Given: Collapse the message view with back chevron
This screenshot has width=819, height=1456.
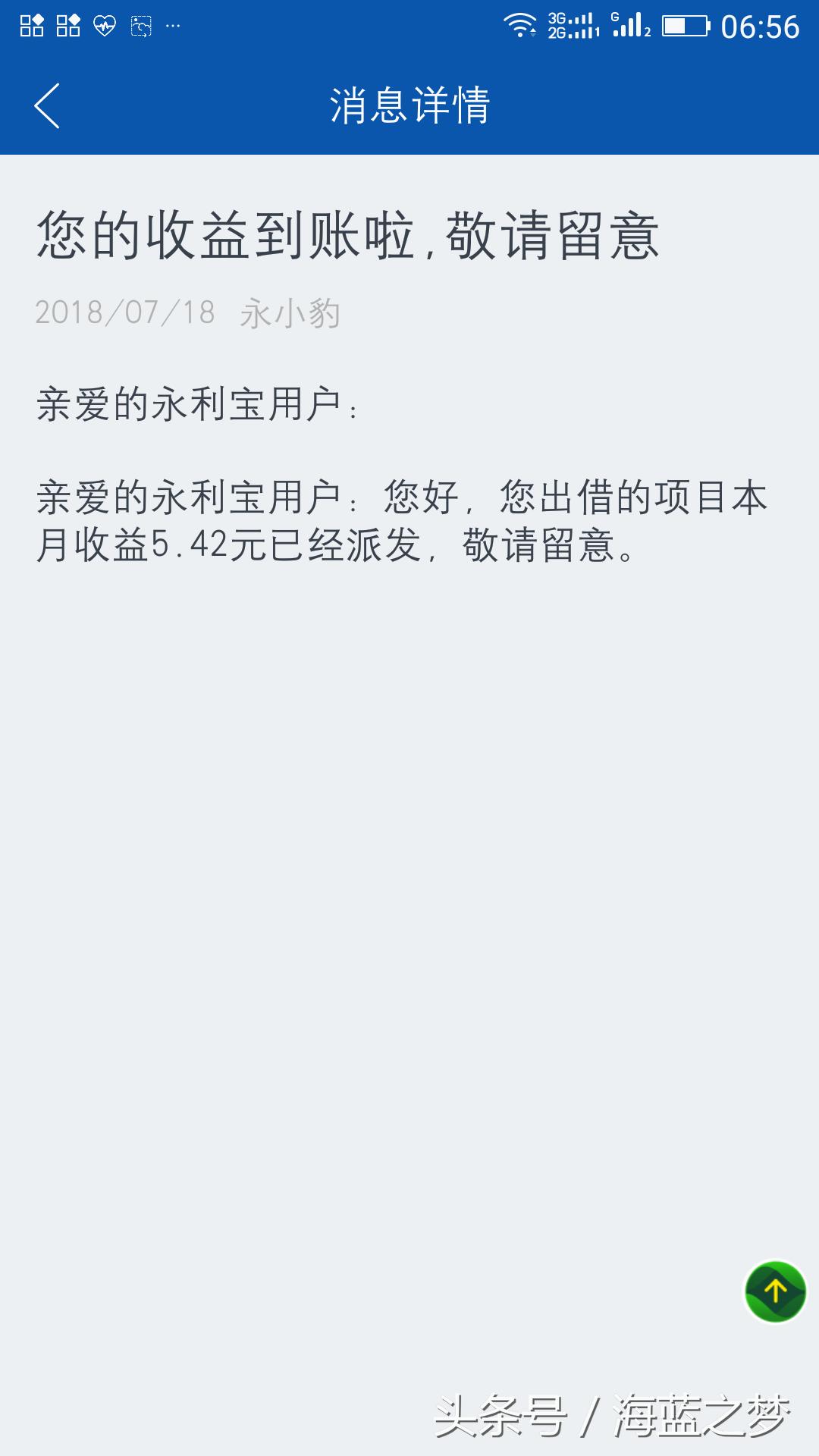Looking at the screenshot, I should pos(47,106).
